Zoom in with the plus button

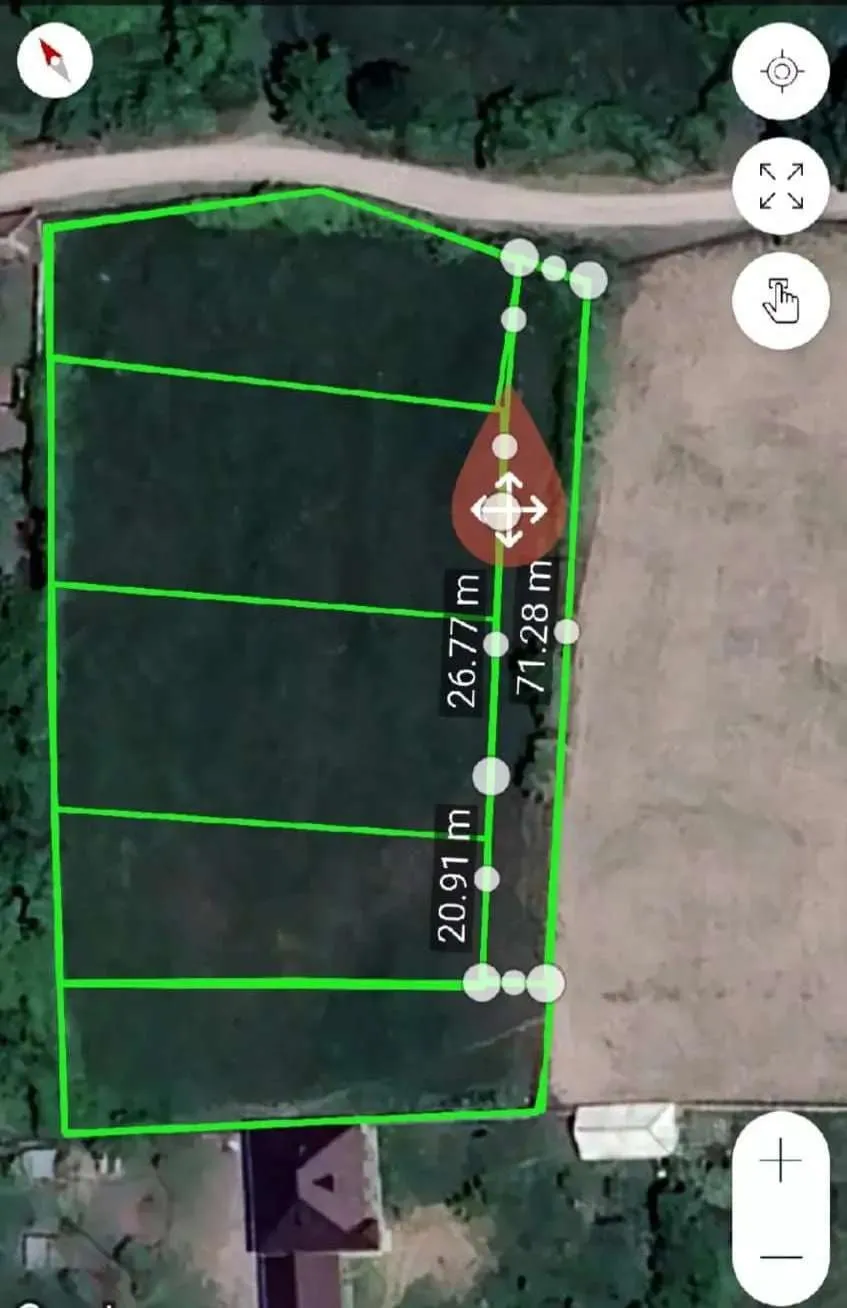780,1162
